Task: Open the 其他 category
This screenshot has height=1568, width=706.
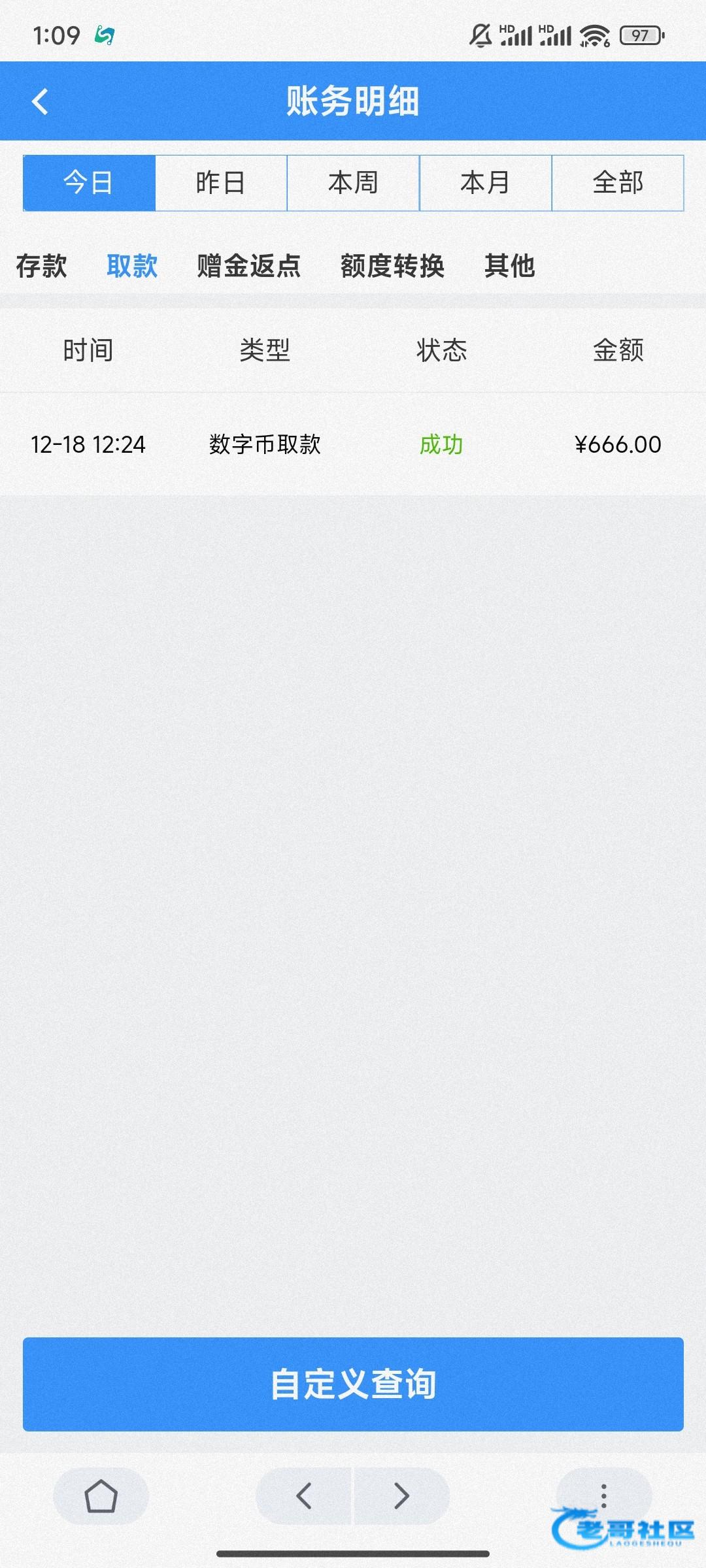Action: (510, 266)
